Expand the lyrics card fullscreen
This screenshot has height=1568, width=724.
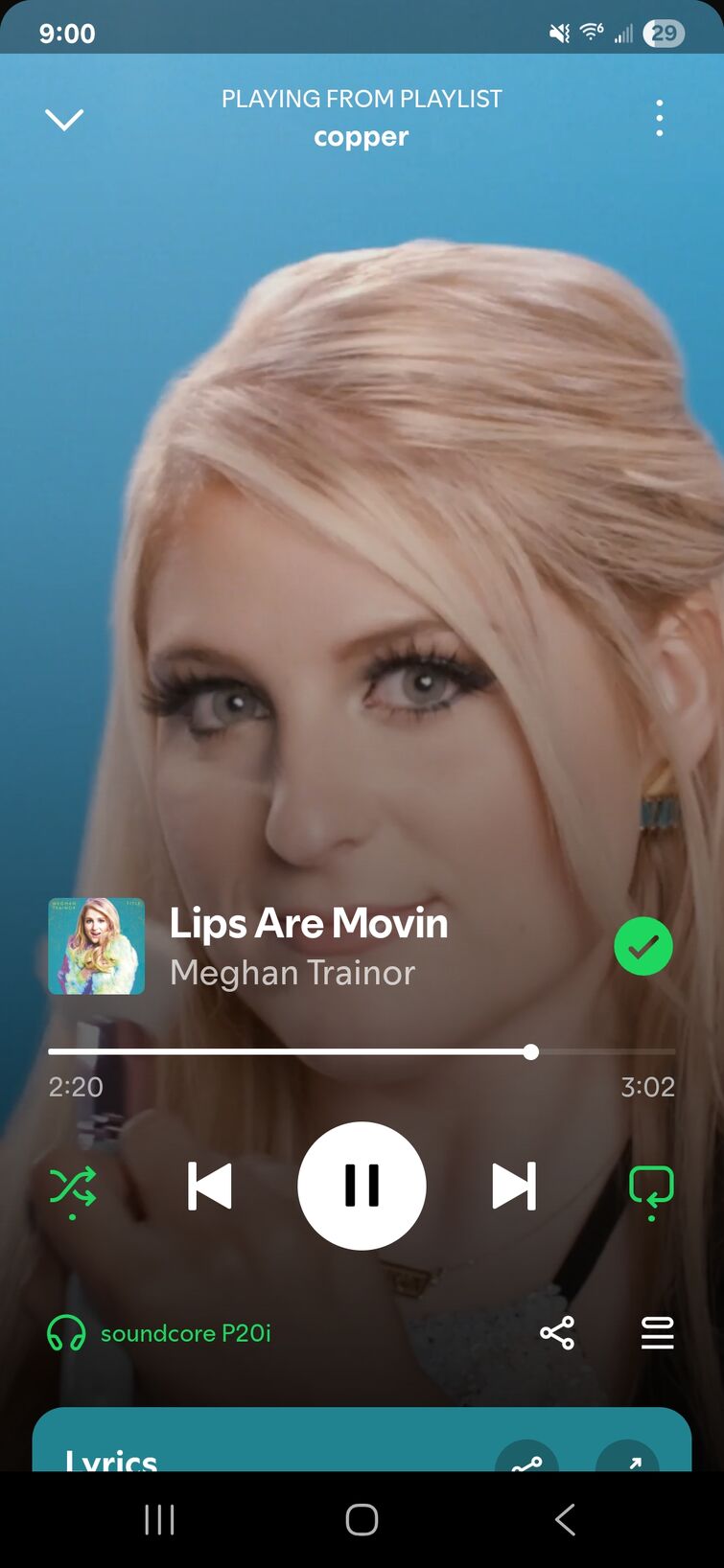(628, 1459)
